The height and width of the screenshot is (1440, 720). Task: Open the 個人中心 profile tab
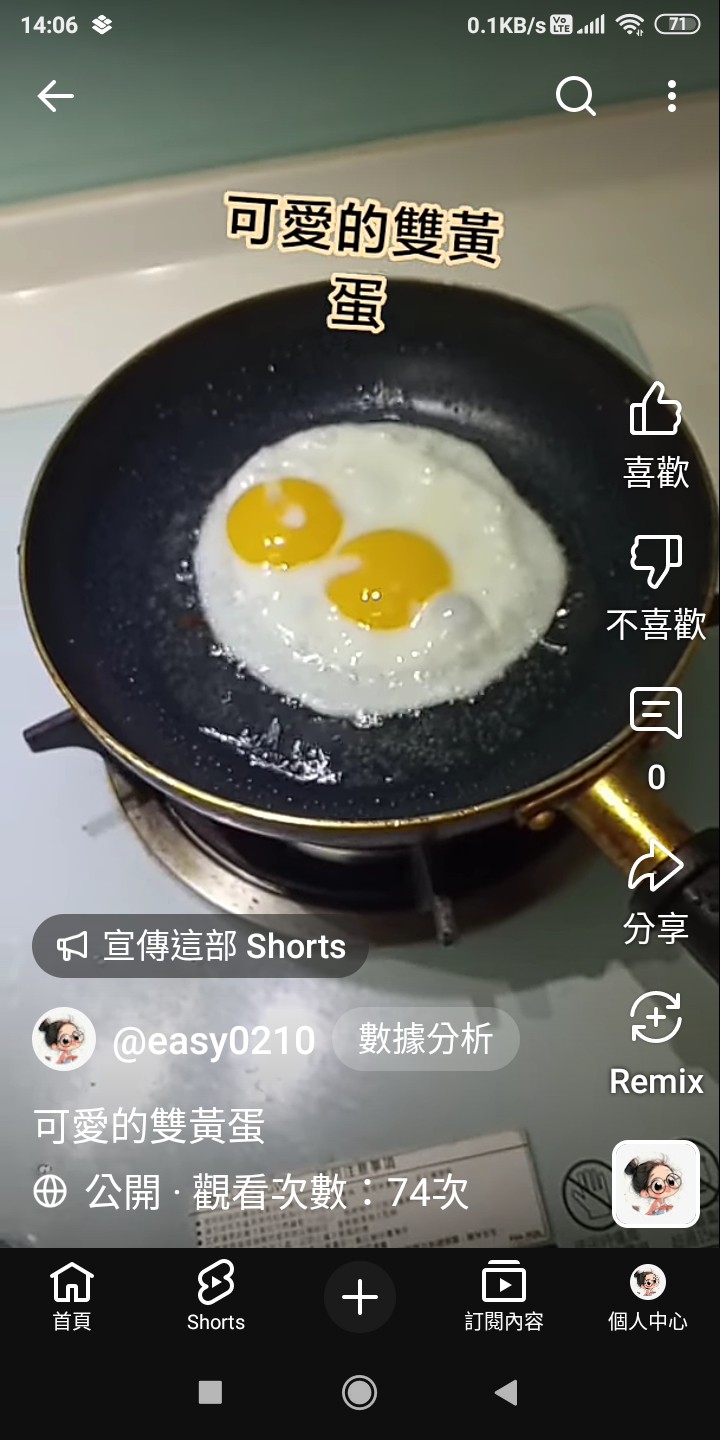(x=648, y=1296)
